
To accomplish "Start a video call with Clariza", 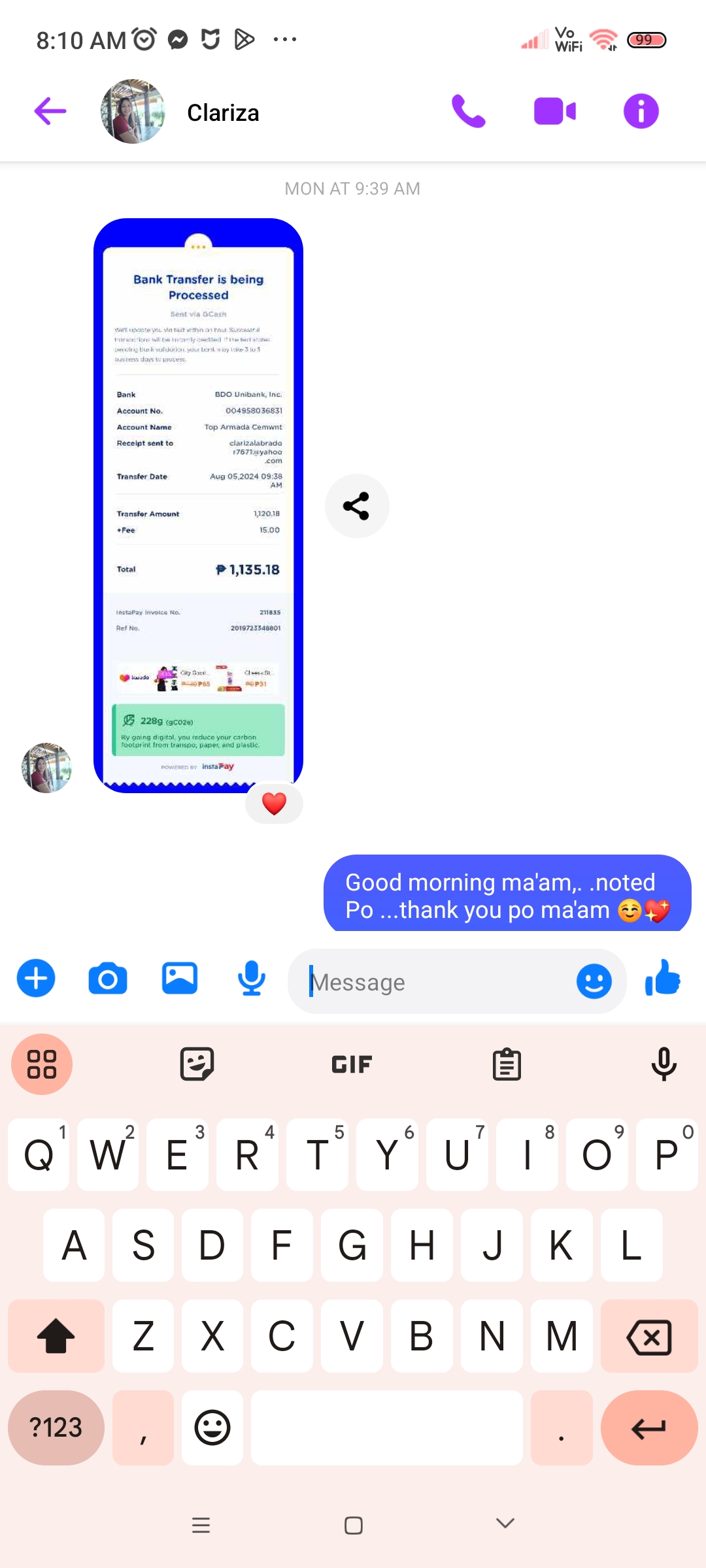I will (554, 111).
